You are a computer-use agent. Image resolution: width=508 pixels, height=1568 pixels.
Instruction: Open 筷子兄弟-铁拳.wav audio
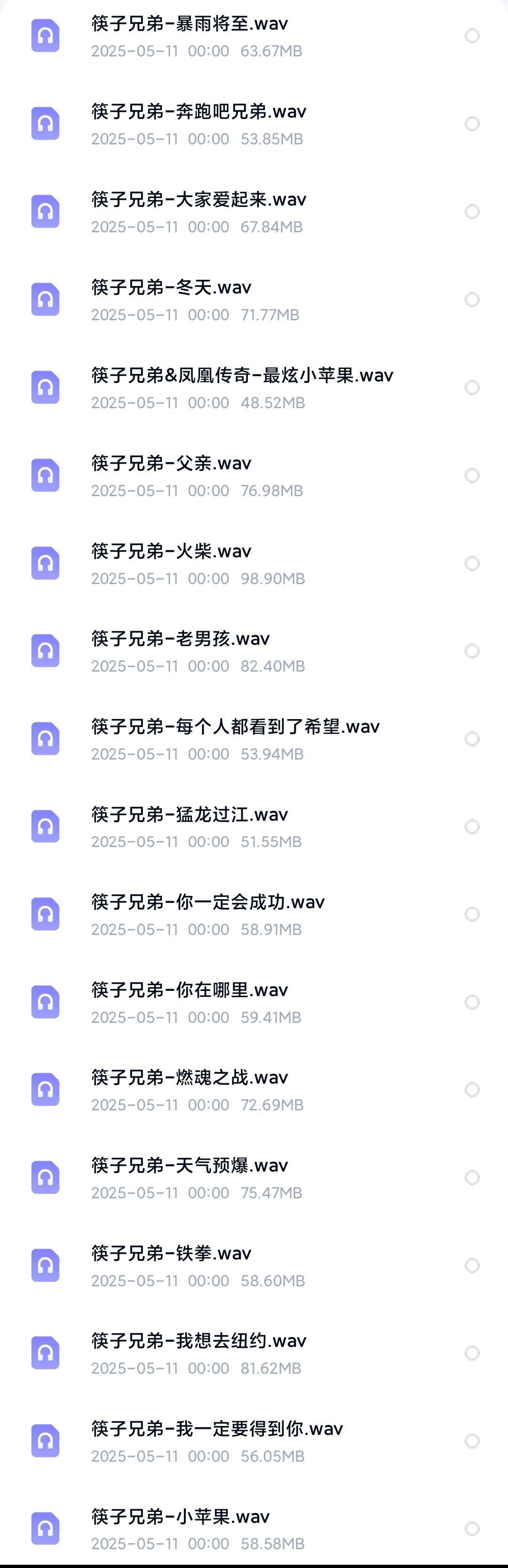(171, 1253)
